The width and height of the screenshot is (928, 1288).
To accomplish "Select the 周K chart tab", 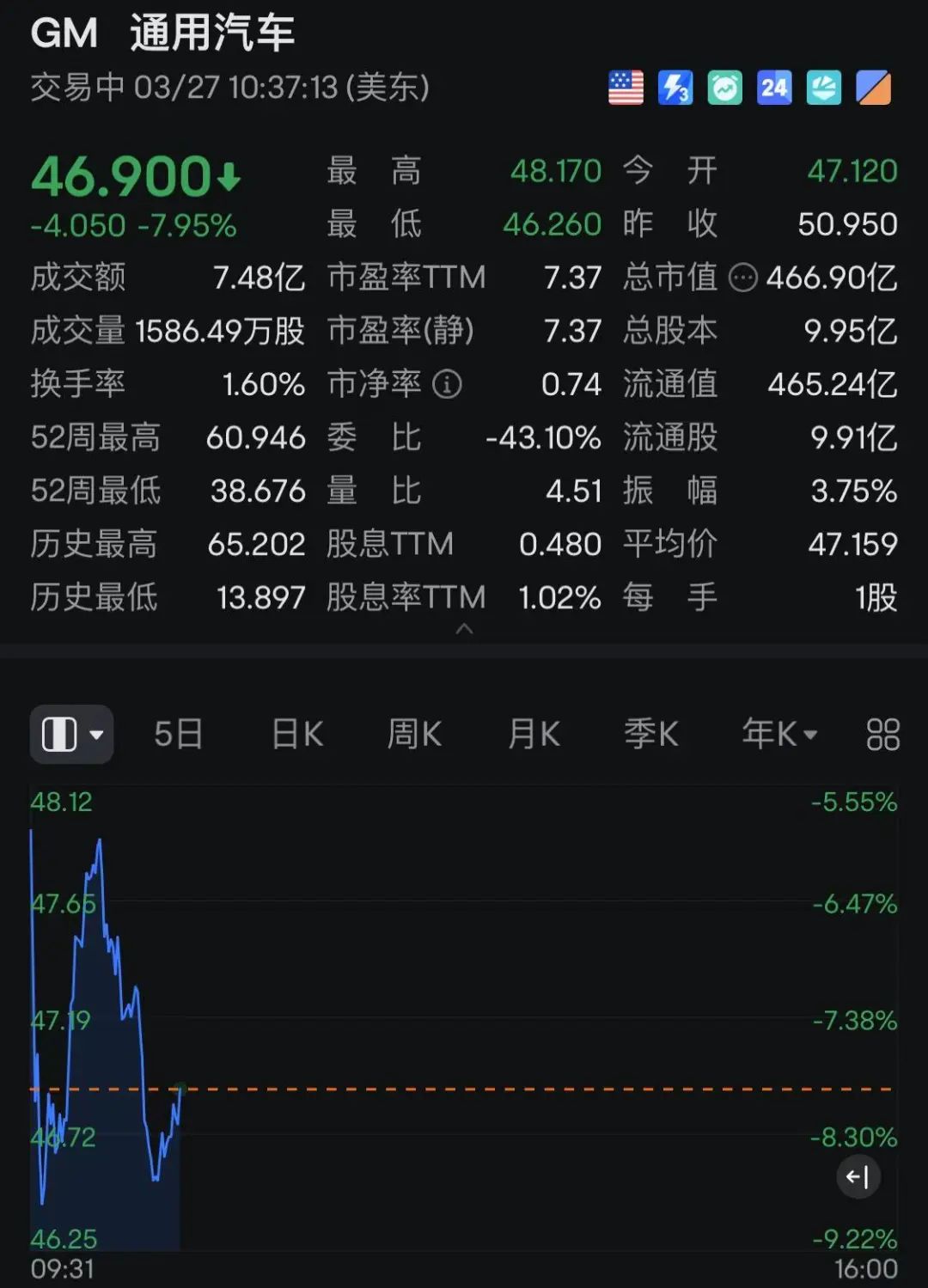I will [x=414, y=735].
